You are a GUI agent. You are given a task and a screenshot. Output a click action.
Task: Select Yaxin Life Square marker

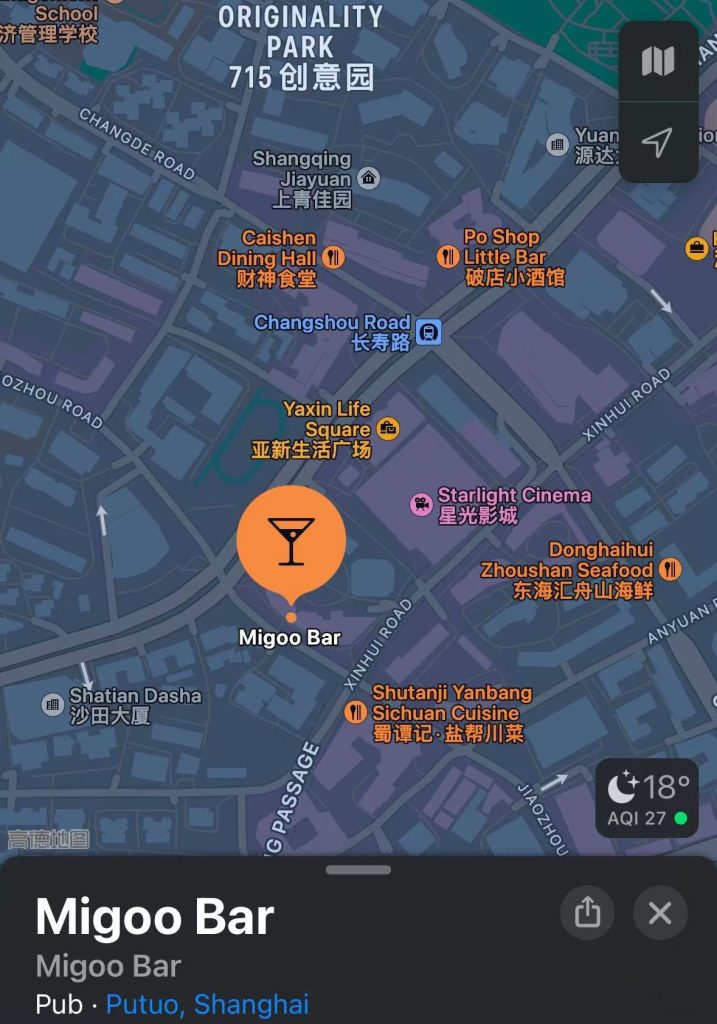click(x=388, y=429)
